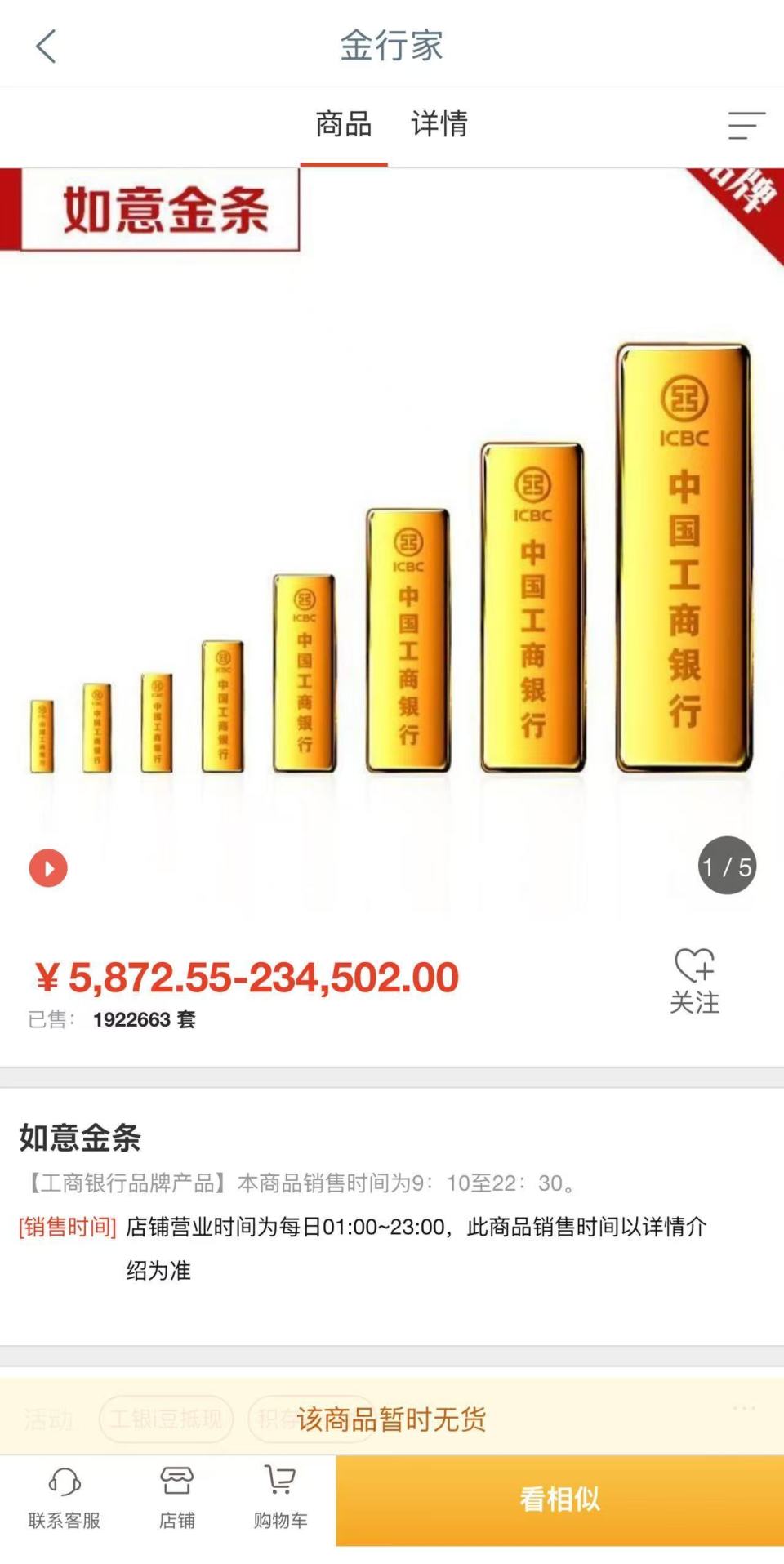Image resolution: width=784 pixels, height=1564 pixels.
Task: Tap the back arrow to leave the page
Action: (47, 47)
